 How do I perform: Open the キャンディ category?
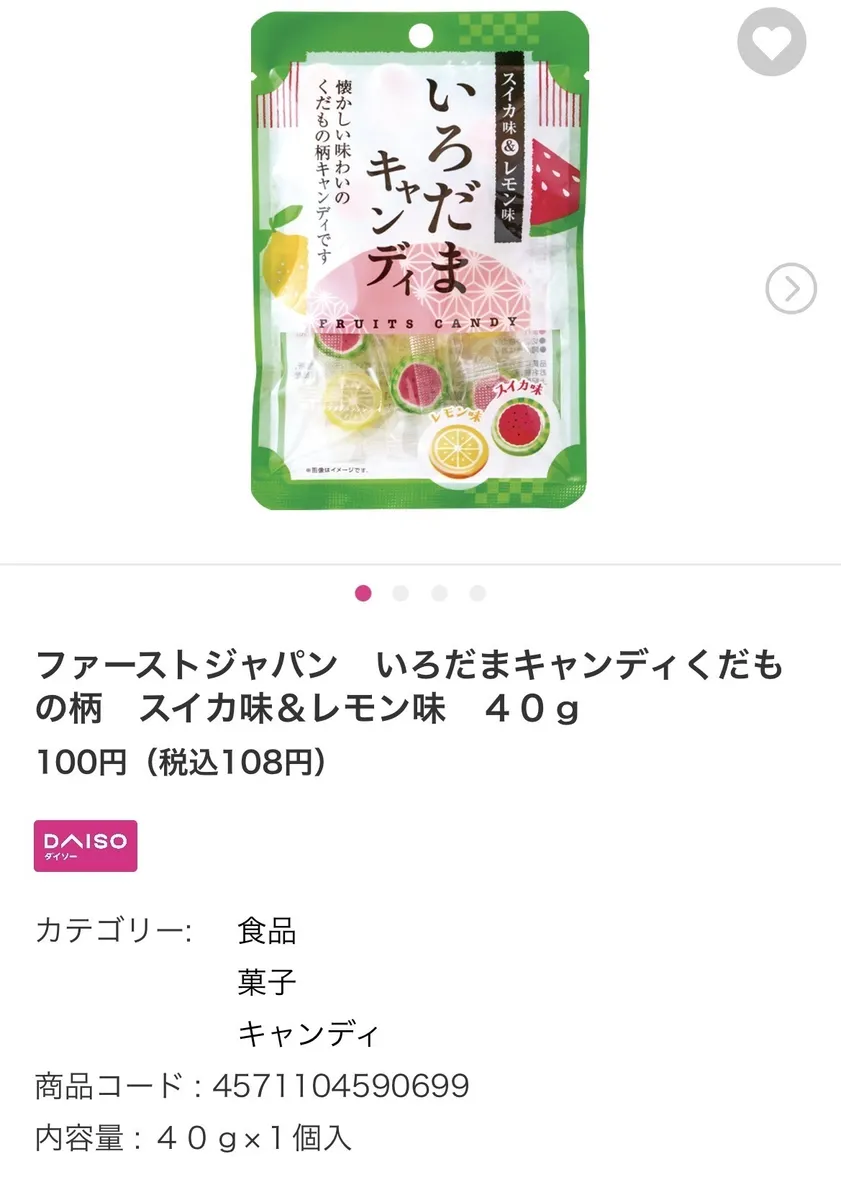point(308,1032)
